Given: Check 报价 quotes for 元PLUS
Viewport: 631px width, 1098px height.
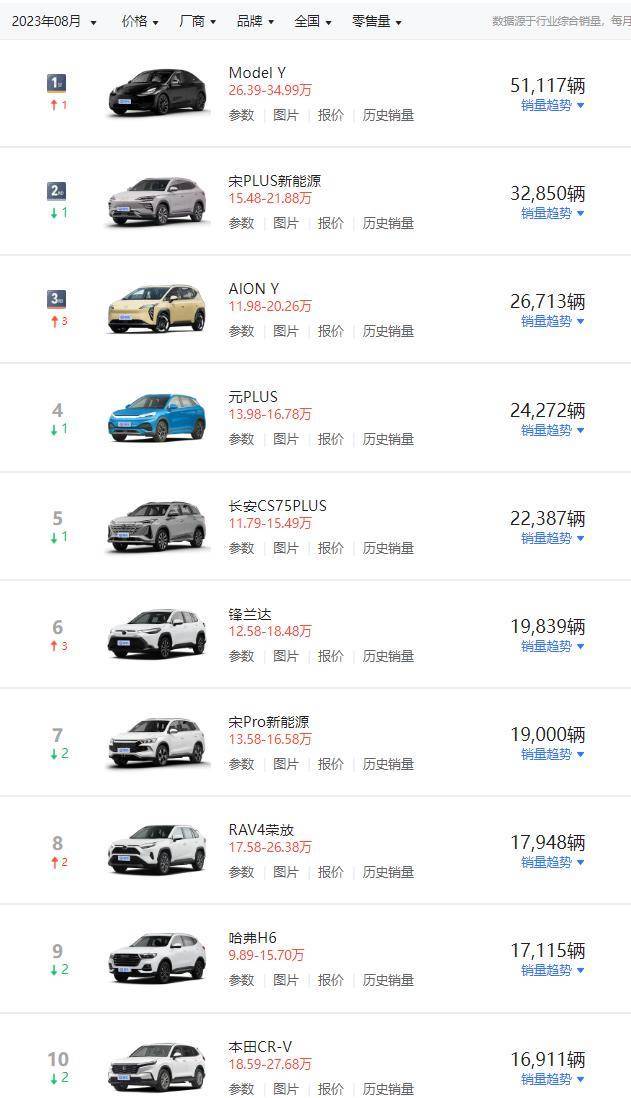Looking at the screenshot, I should [331, 439].
